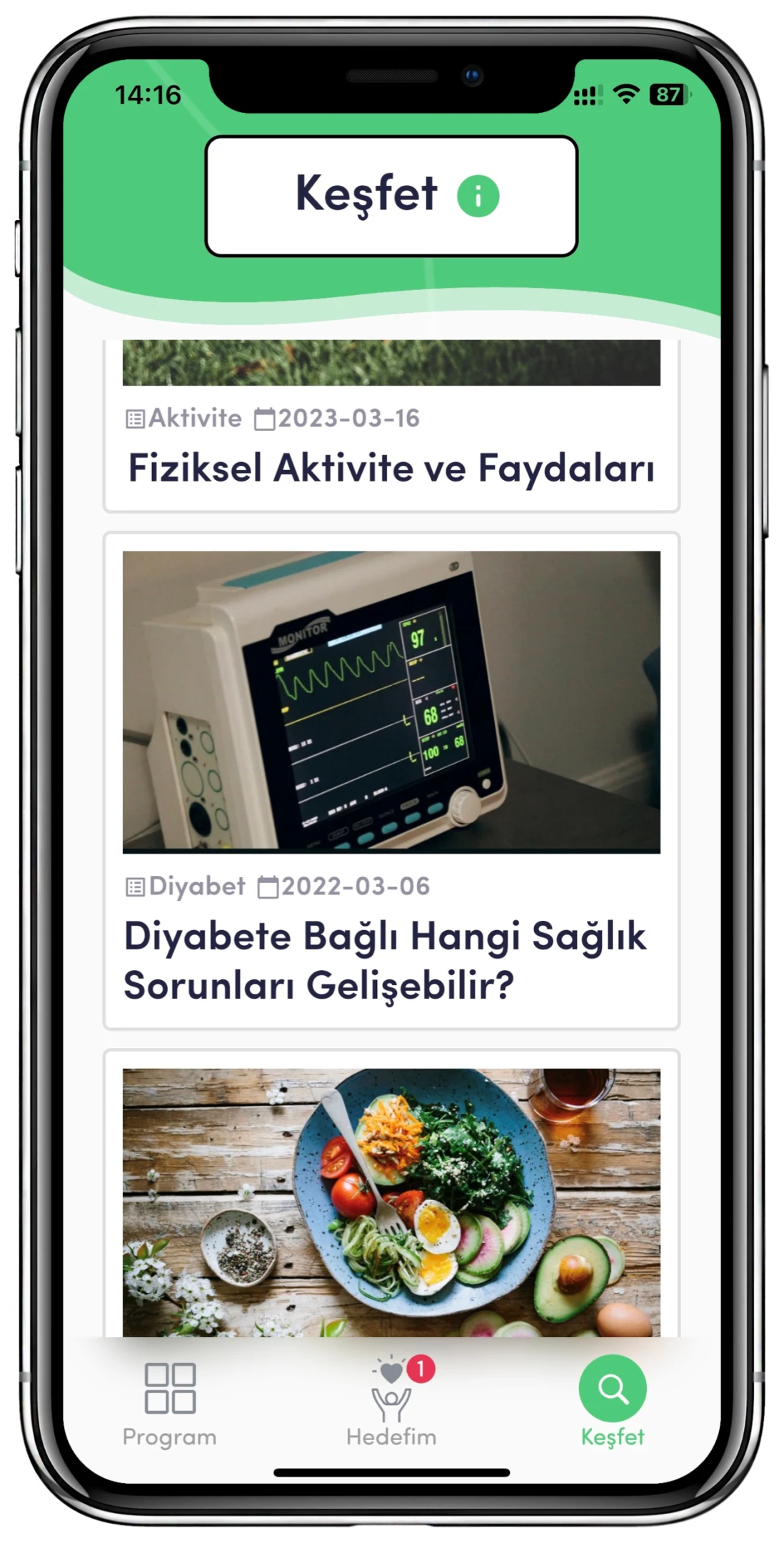
Task: Open the article card with the salad photo
Action: [x=391, y=1202]
